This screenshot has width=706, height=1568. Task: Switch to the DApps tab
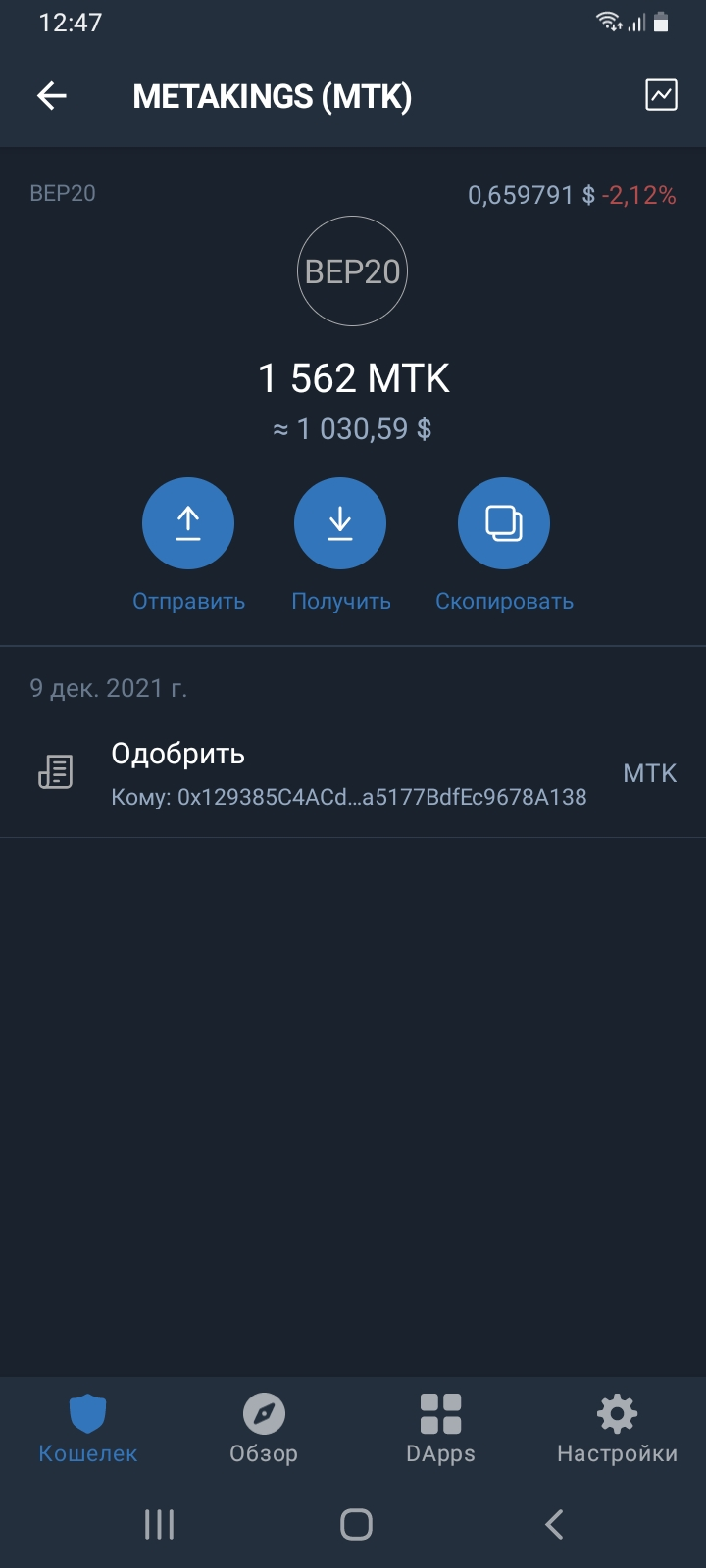(440, 1429)
